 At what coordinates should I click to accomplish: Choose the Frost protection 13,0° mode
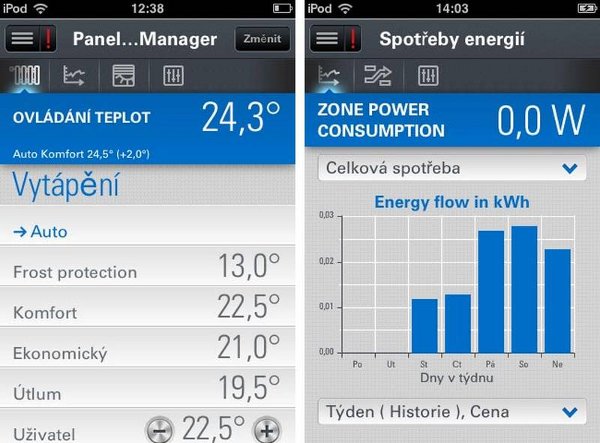click(148, 269)
